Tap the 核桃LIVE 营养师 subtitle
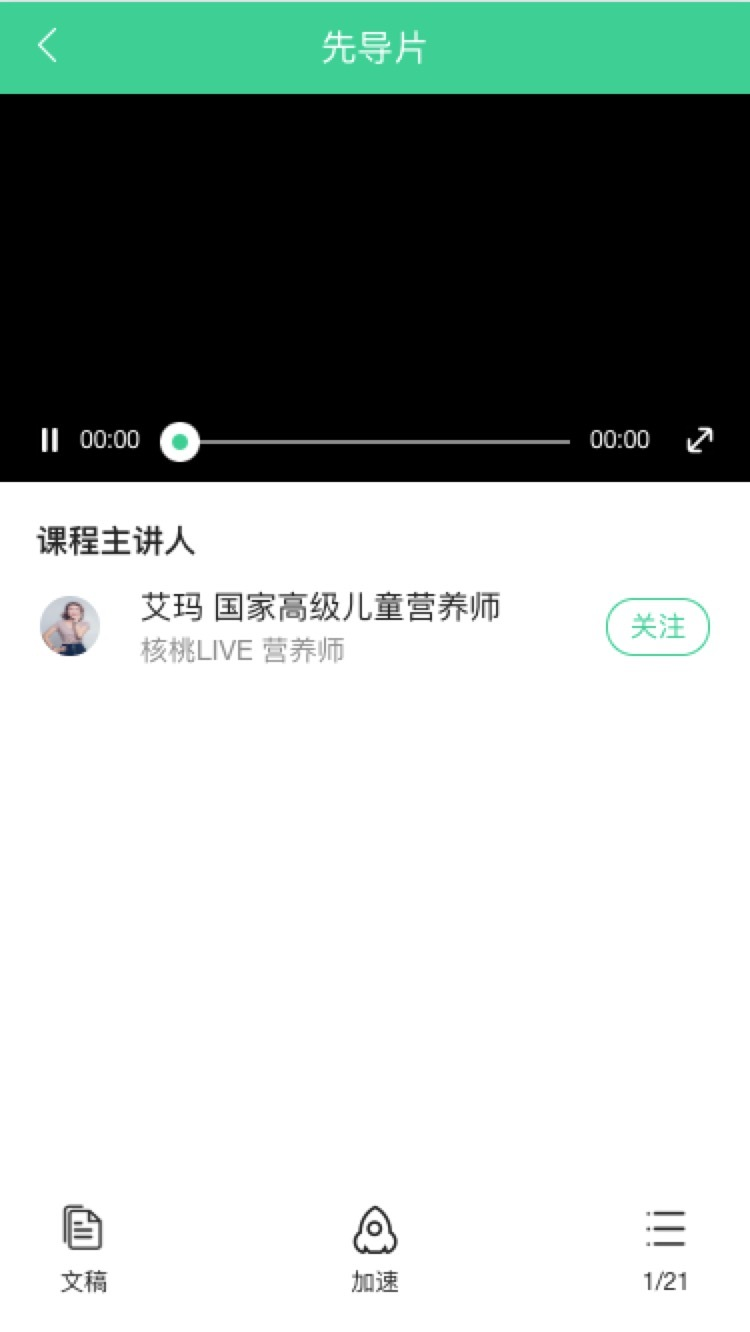Viewport: 750px width, 1332px height. 242,651
